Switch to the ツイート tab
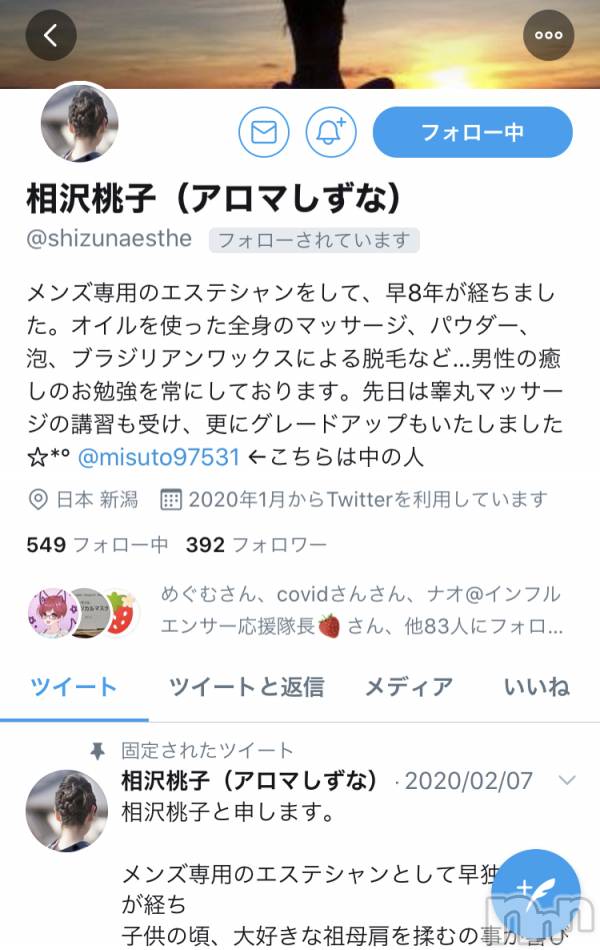Image resolution: width=600 pixels, height=950 pixels. 74,687
